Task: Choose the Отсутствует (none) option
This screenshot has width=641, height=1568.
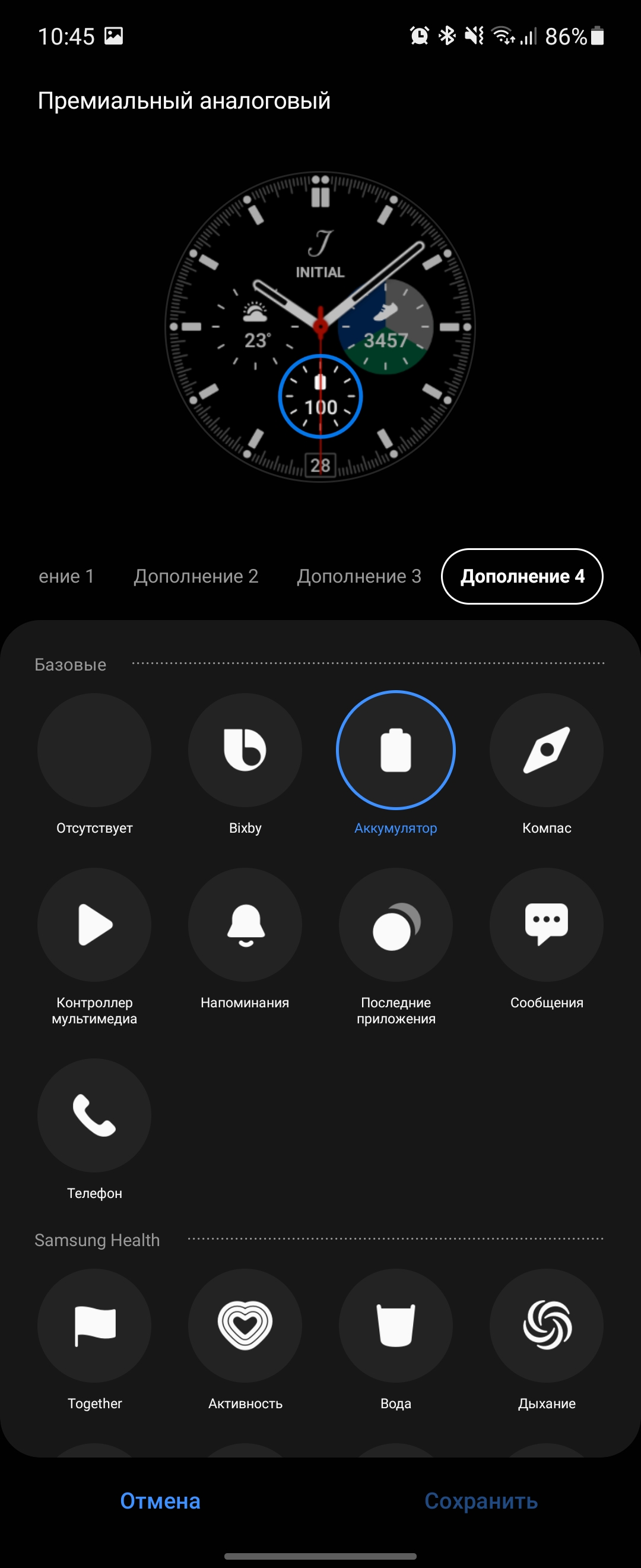Action: point(94,750)
